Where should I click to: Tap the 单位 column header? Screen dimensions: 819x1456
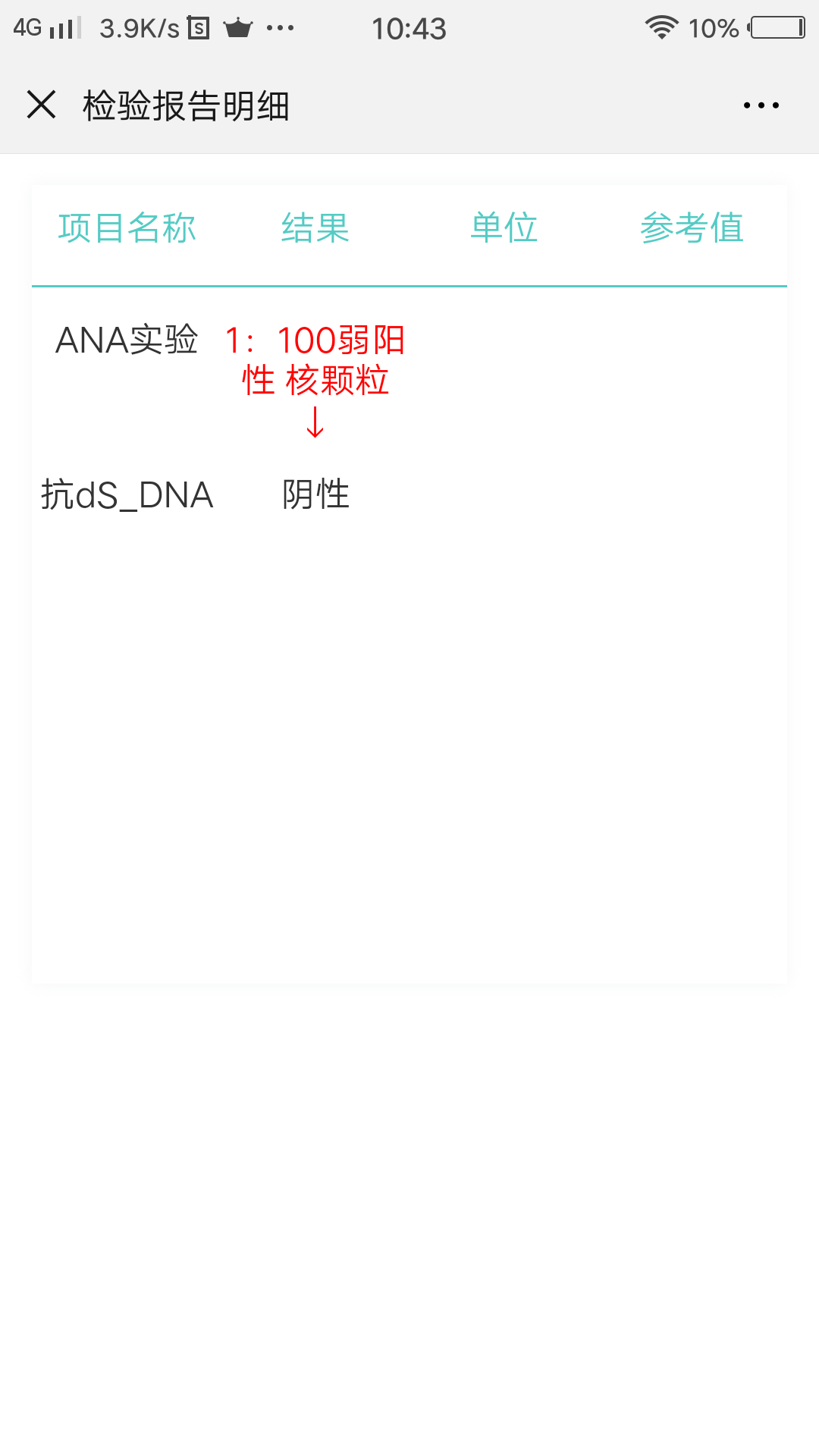point(504,227)
